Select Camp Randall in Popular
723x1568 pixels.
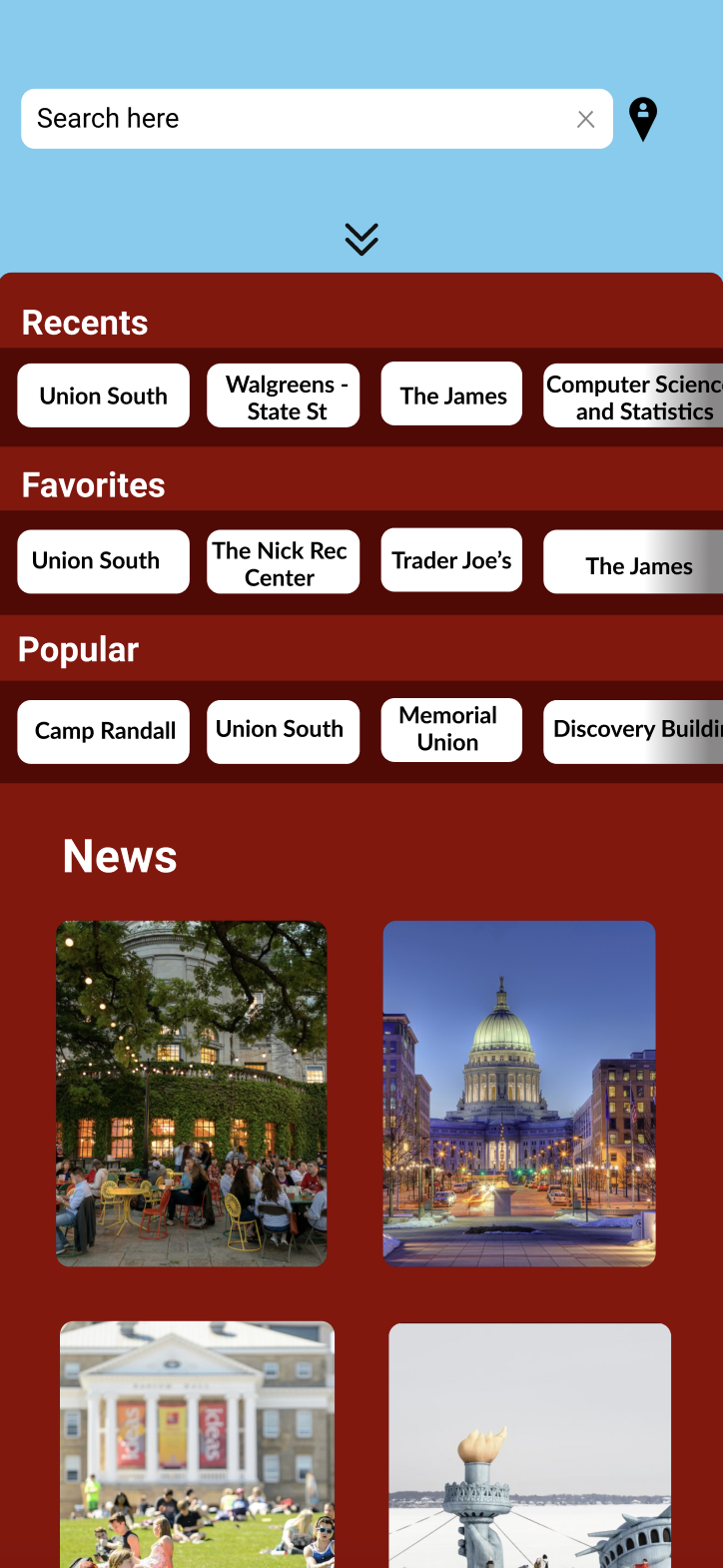pyautogui.click(x=104, y=731)
